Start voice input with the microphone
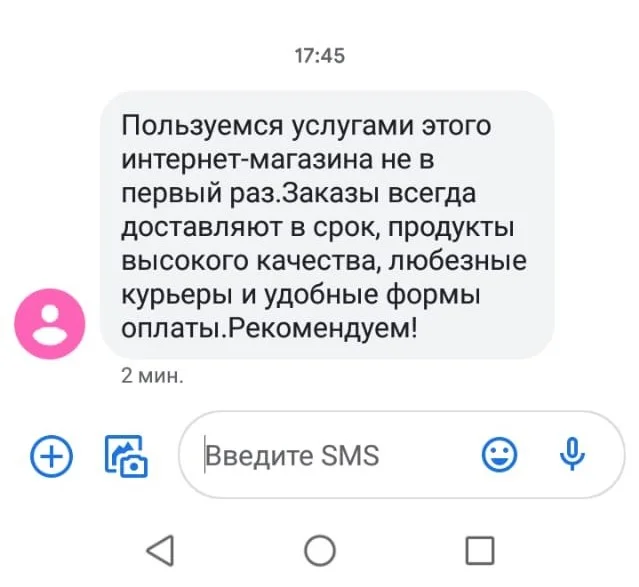 572,456
